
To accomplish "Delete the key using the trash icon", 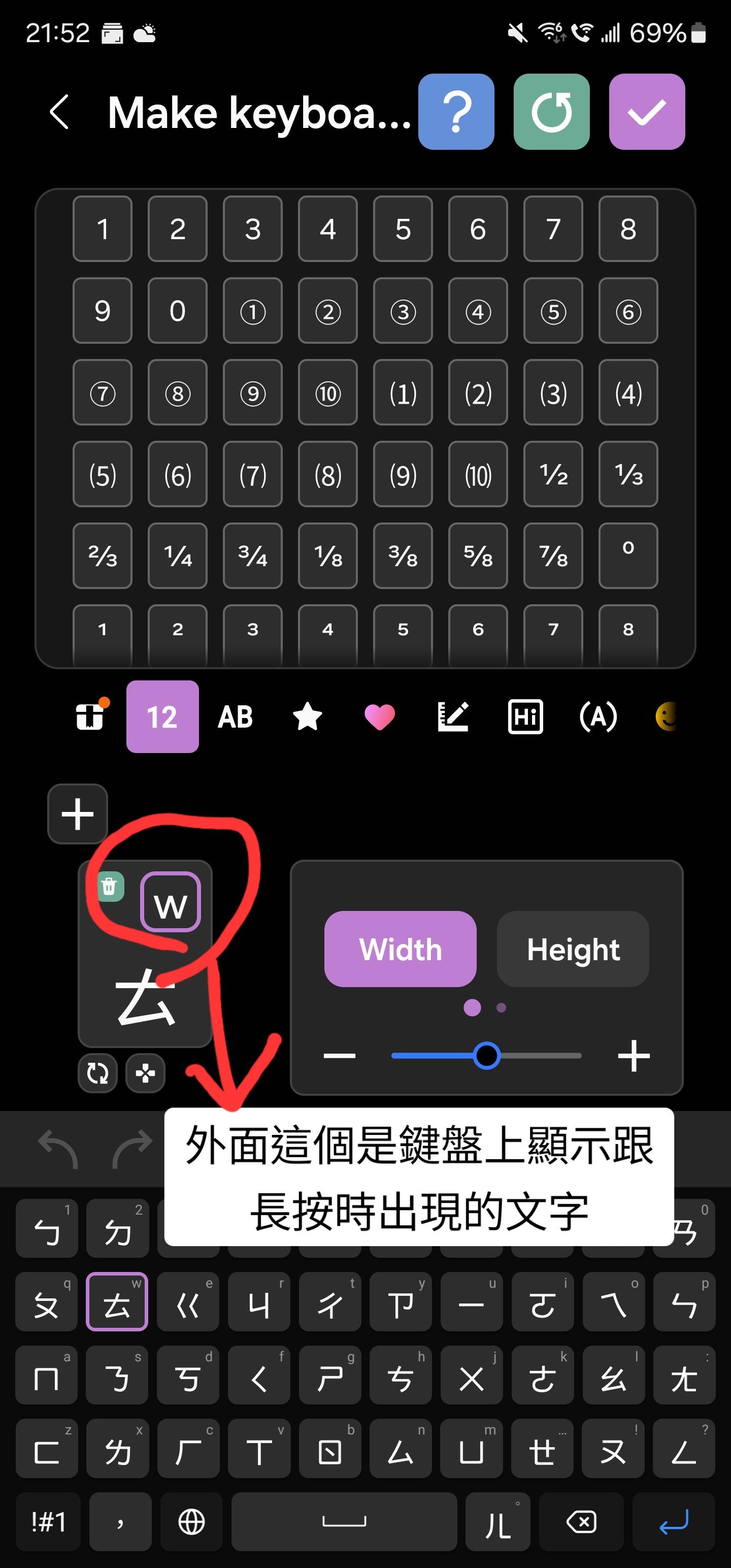I will coord(110,886).
